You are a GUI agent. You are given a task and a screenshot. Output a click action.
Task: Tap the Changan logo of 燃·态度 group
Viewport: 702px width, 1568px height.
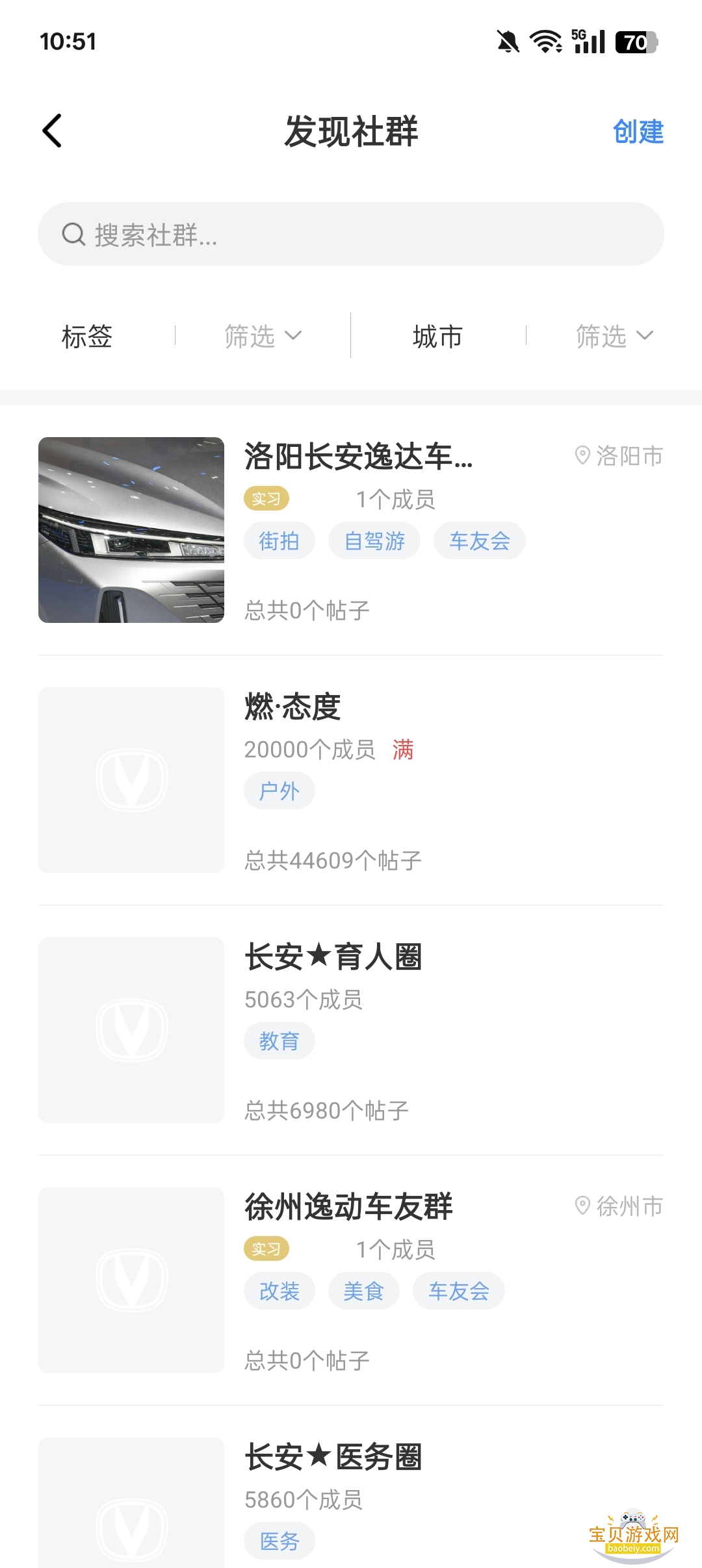click(131, 779)
